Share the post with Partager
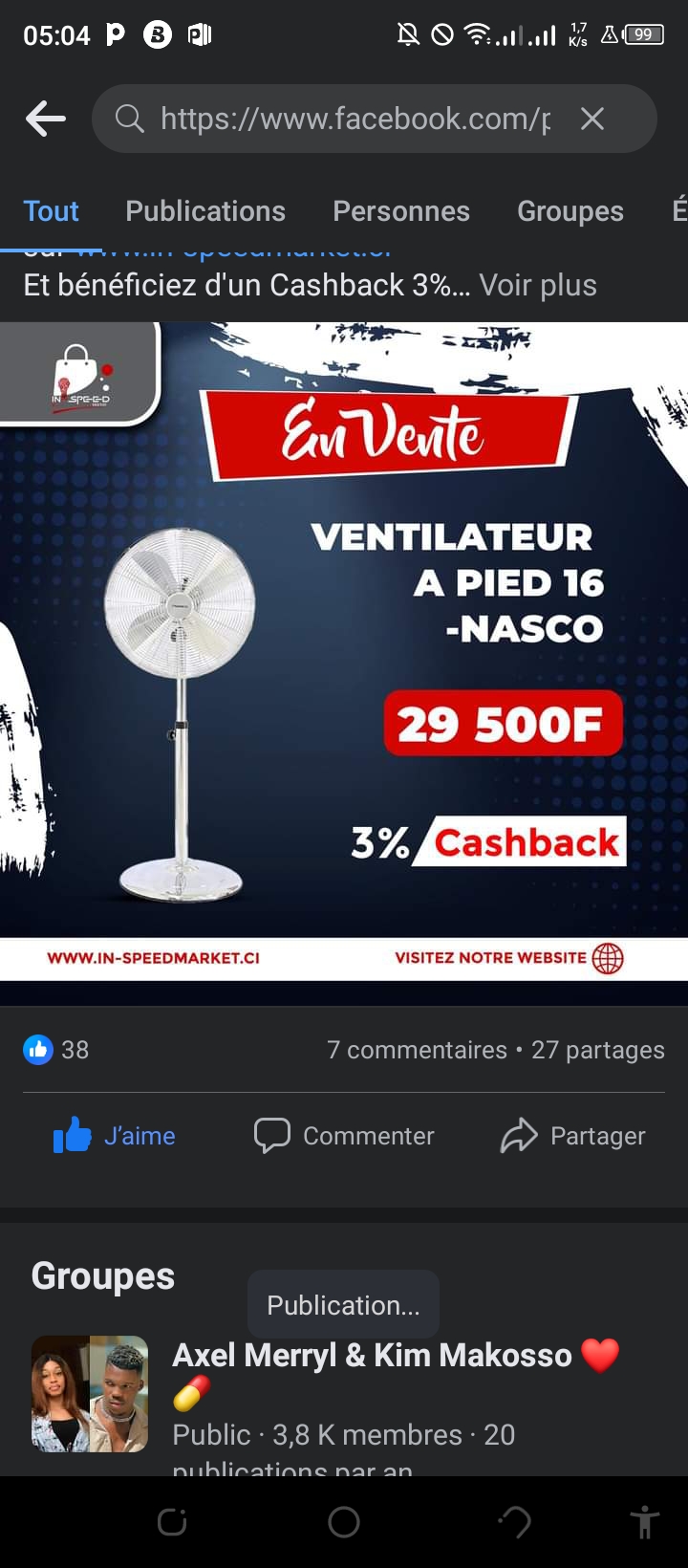The width and height of the screenshot is (688, 1568). [573, 1136]
